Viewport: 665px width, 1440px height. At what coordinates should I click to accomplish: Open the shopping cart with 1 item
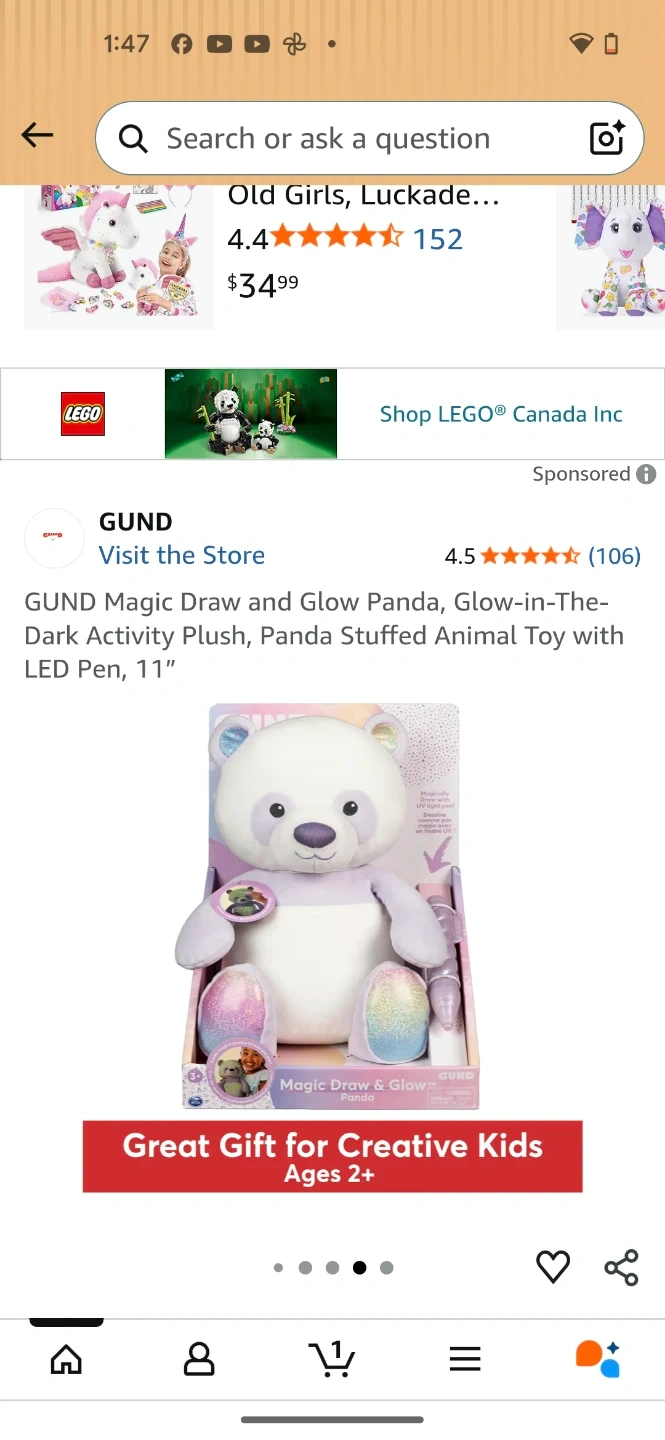point(332,1359)
